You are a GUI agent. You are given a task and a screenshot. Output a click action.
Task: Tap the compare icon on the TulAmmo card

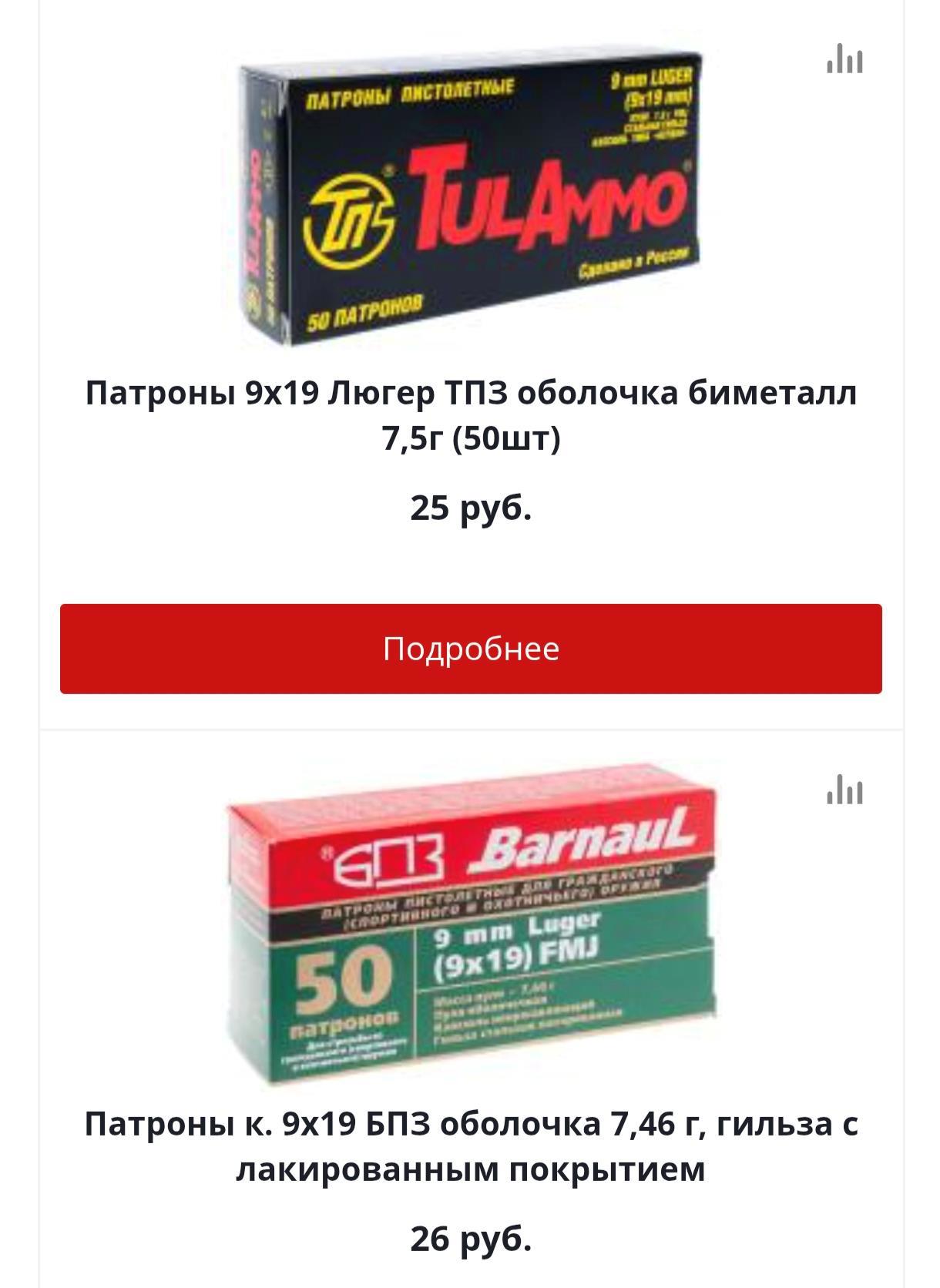(x=844, y=59)
